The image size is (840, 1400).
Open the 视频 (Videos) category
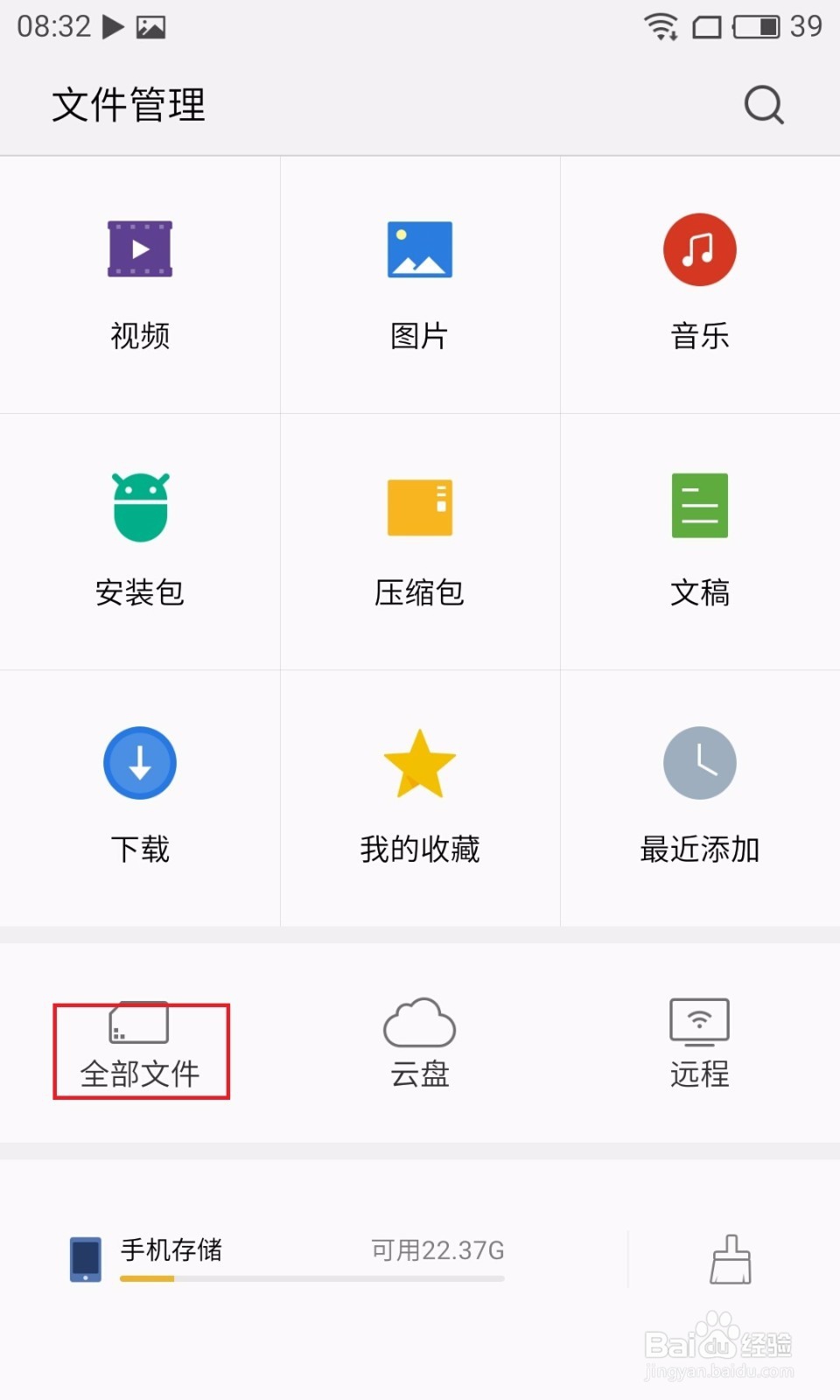coord(140,280)
